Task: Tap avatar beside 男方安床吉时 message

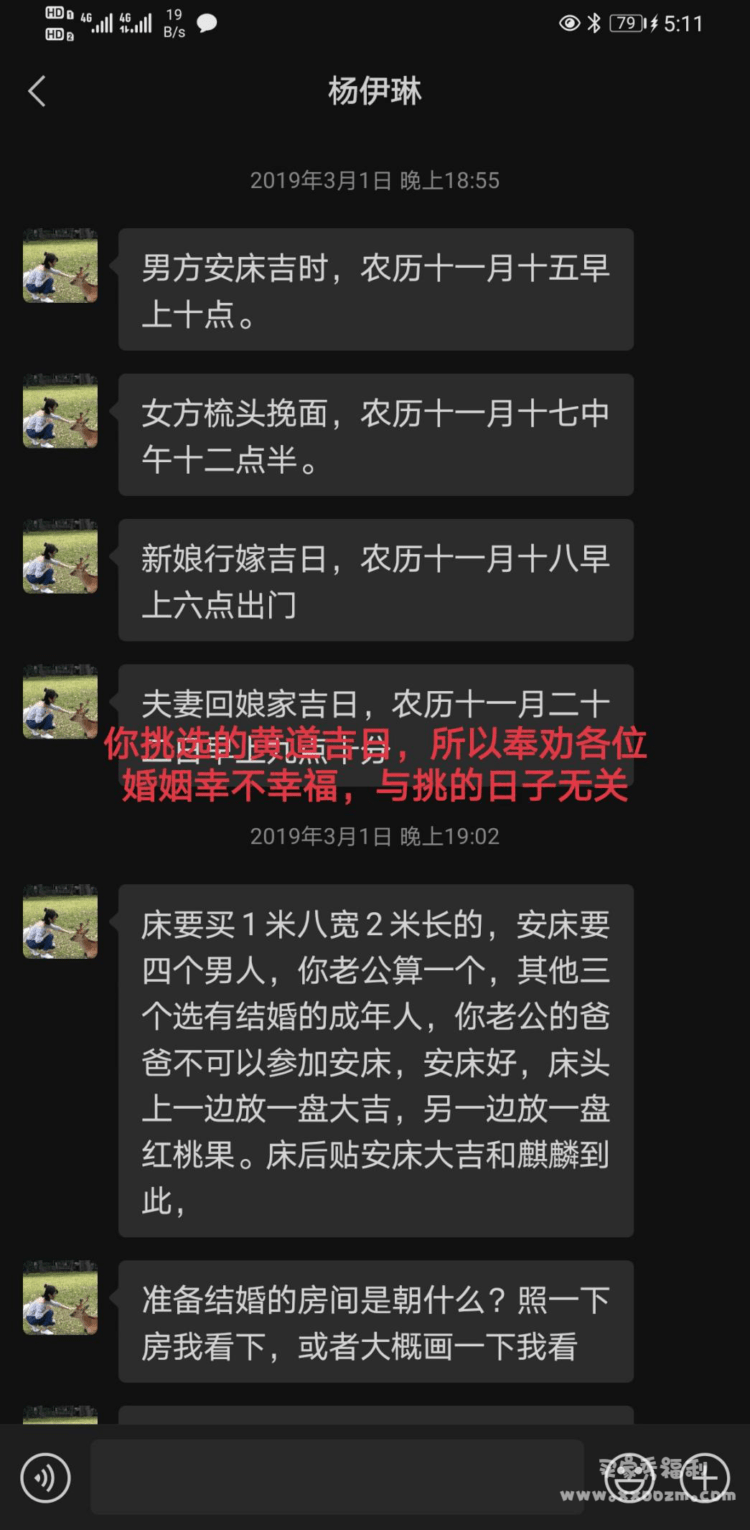Action: (x=61, y=266)
